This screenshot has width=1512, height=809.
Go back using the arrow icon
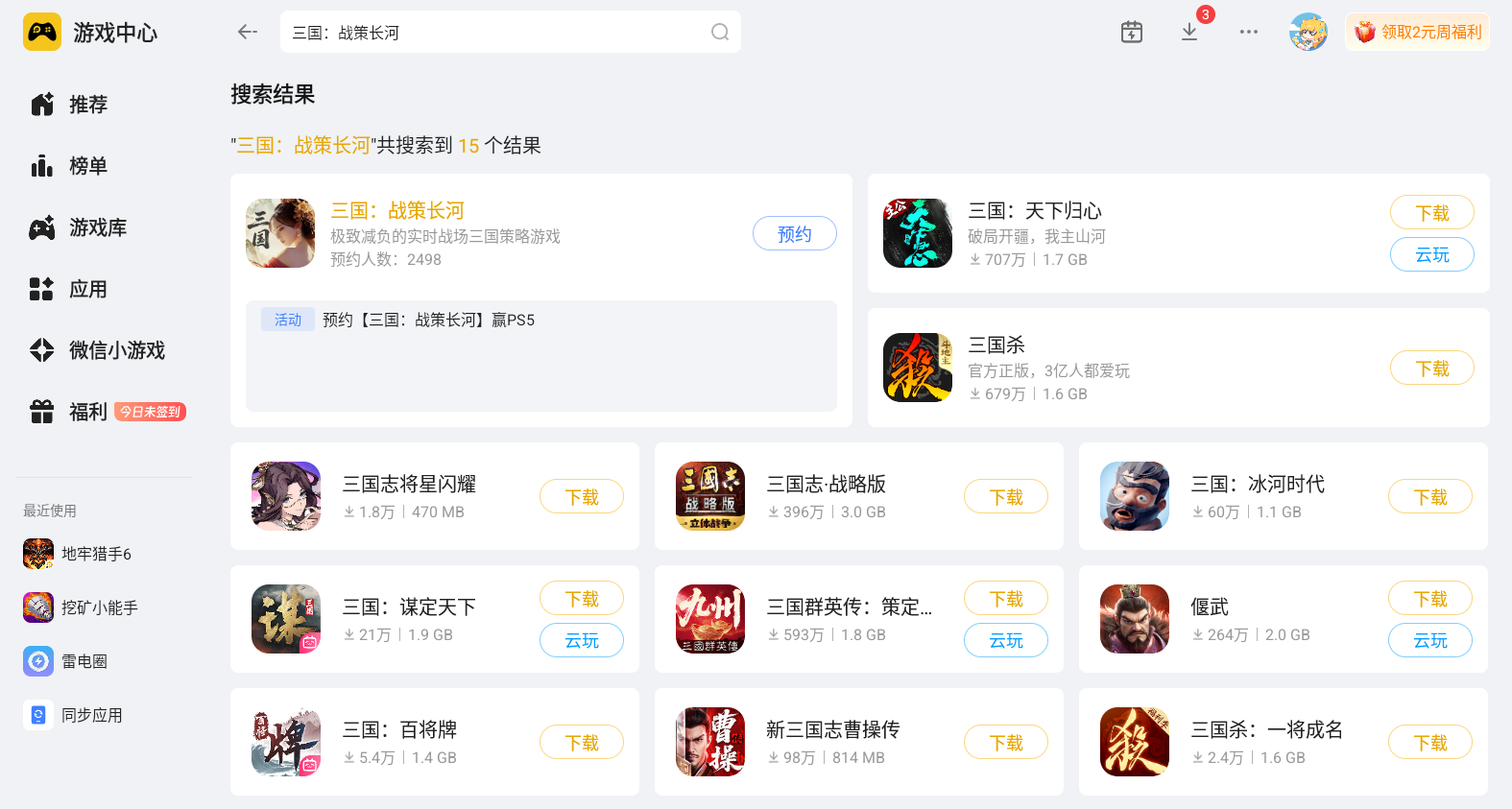[x=248, y=32]
